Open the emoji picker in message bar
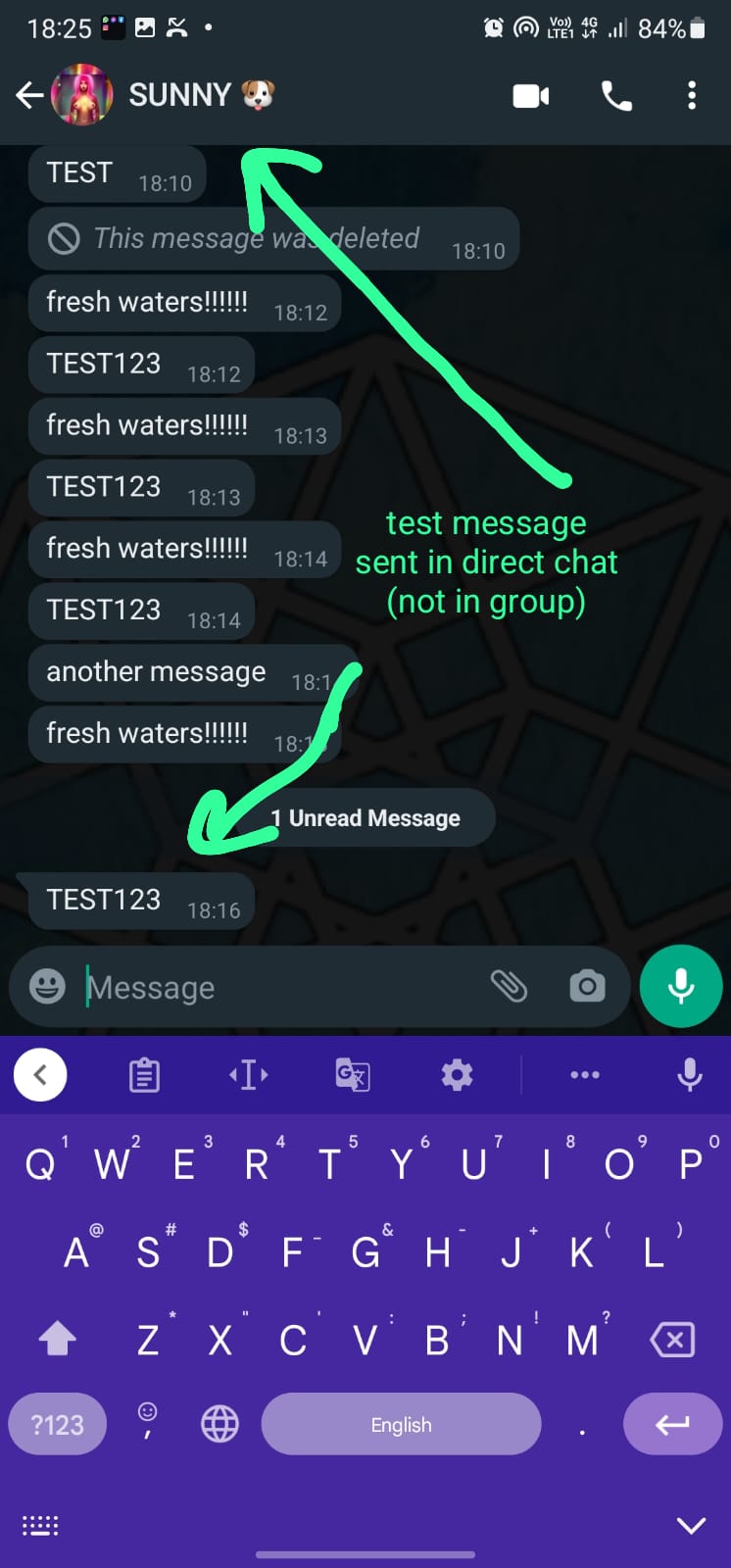 tap(47, 986)
